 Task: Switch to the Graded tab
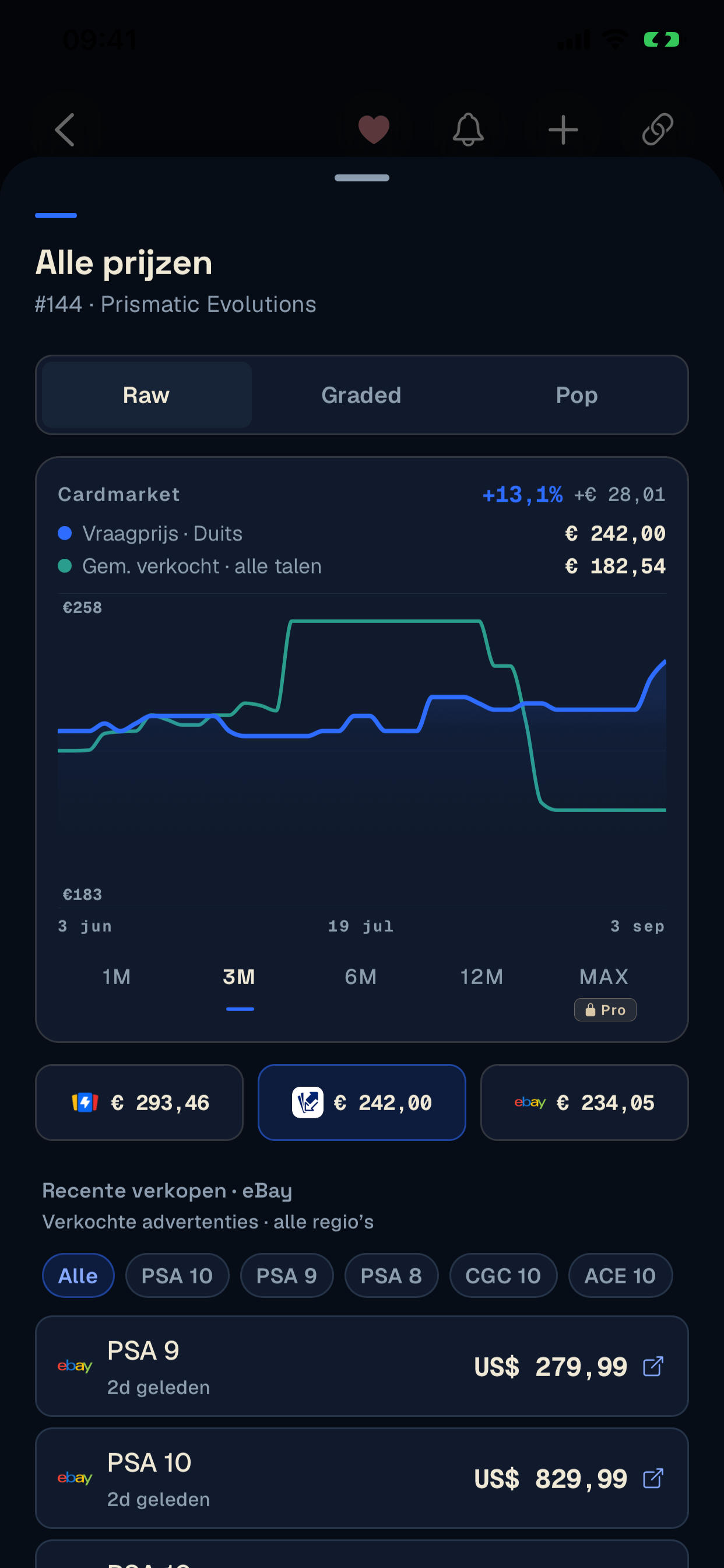361,395
